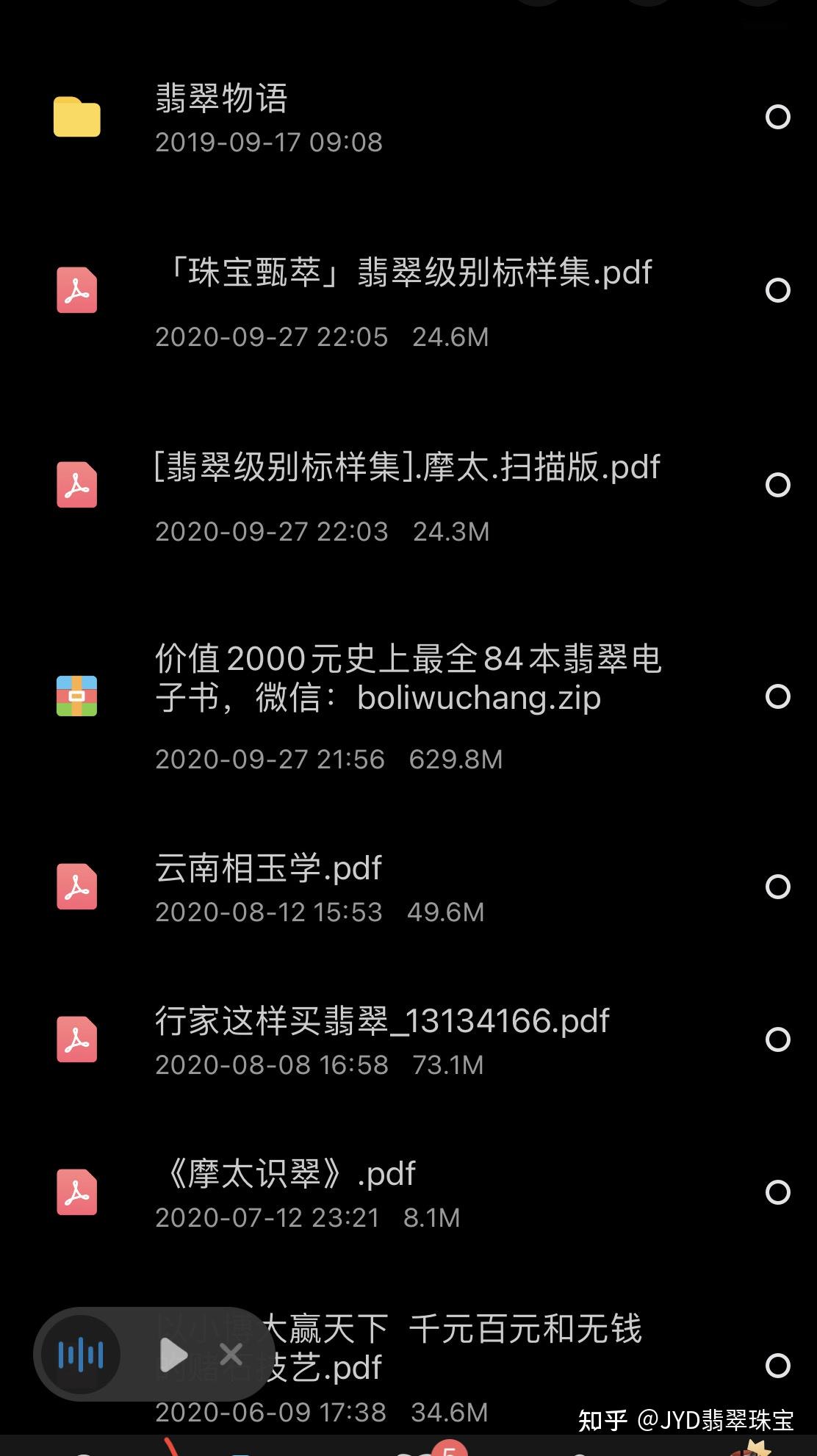This screenshot has width=817, height=1456.
Task: Select the circle for 云南相玉学.pdf
Action: (x=777, y=887)
